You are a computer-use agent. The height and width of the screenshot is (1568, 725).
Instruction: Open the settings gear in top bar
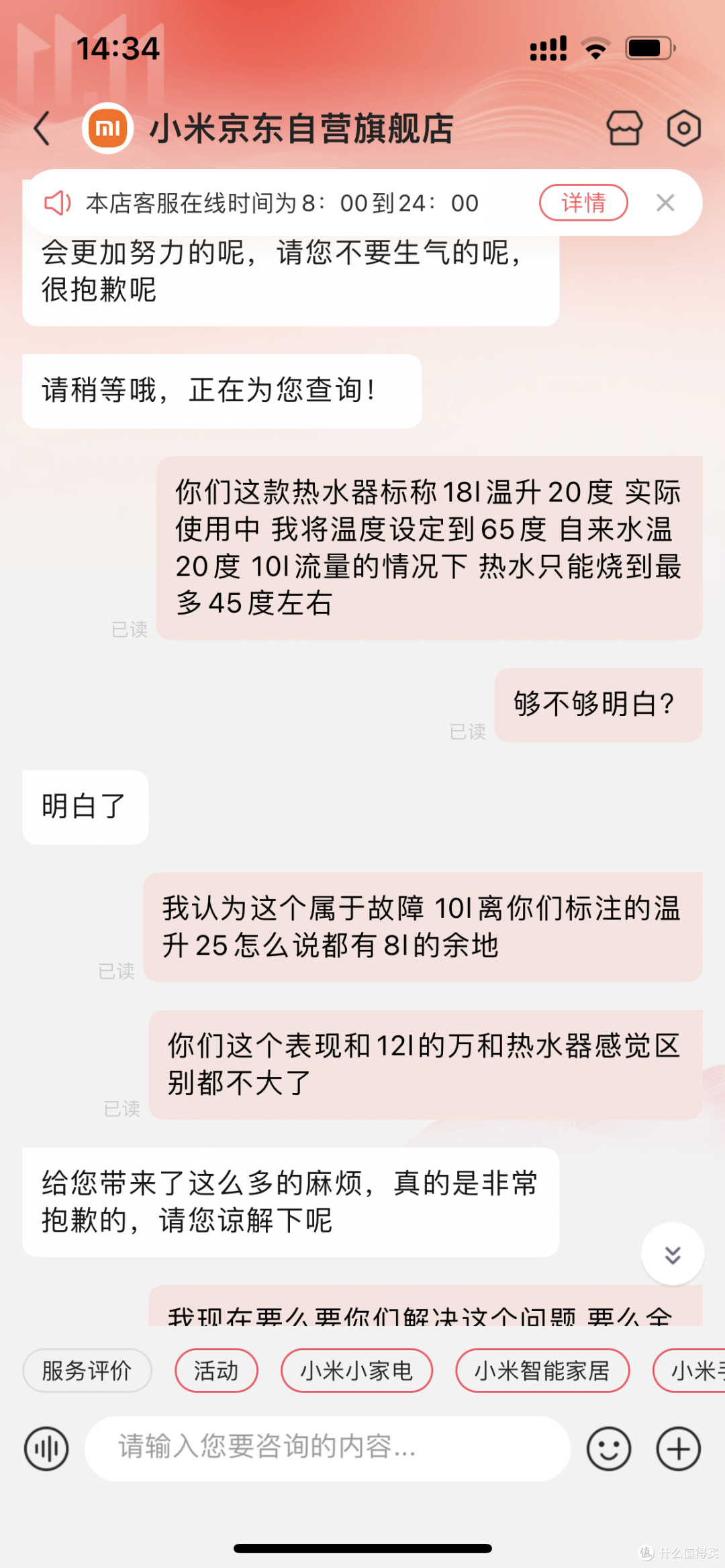[683, 127]
